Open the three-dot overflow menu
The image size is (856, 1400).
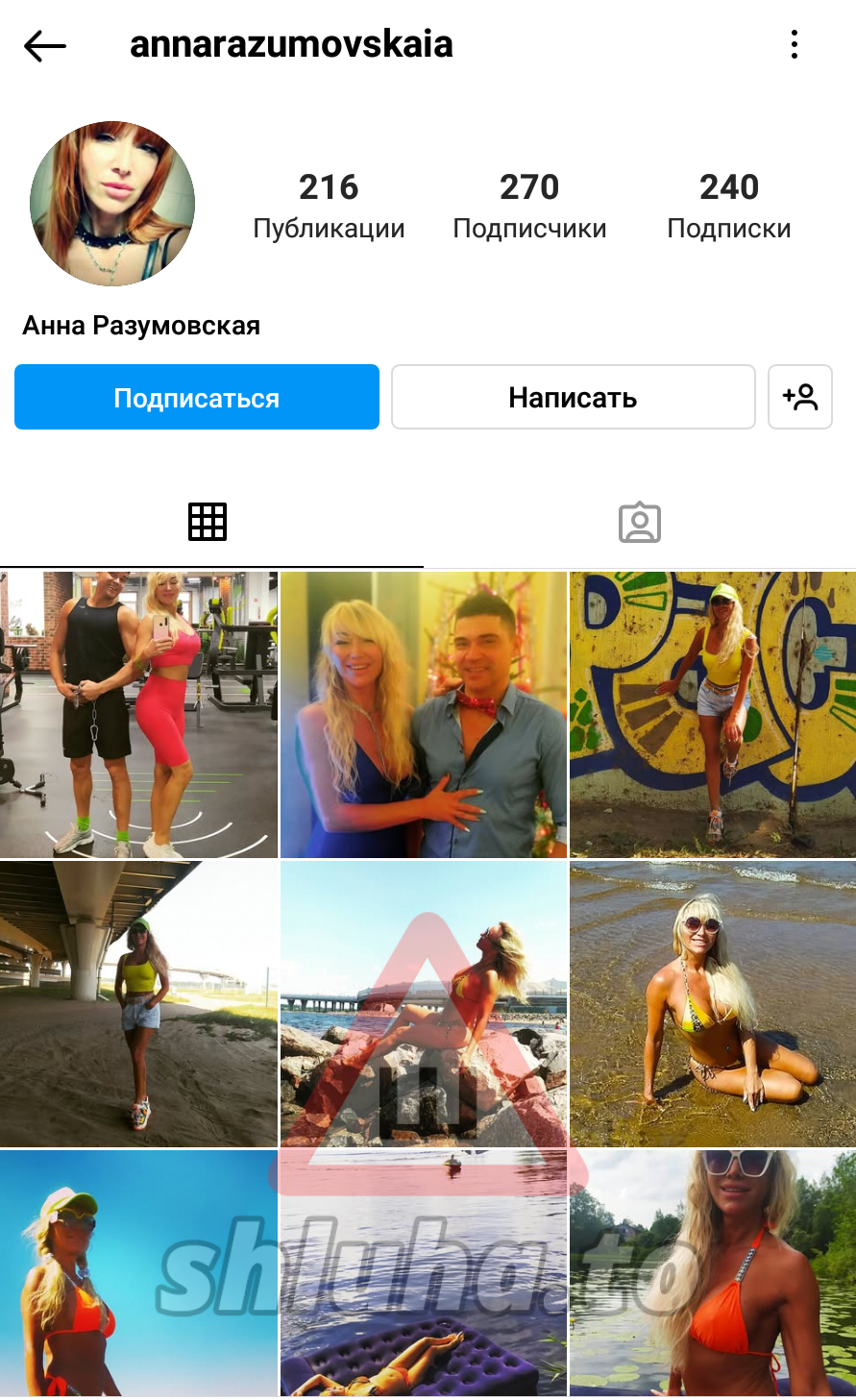pyautogui.click(x=794, y=44)
